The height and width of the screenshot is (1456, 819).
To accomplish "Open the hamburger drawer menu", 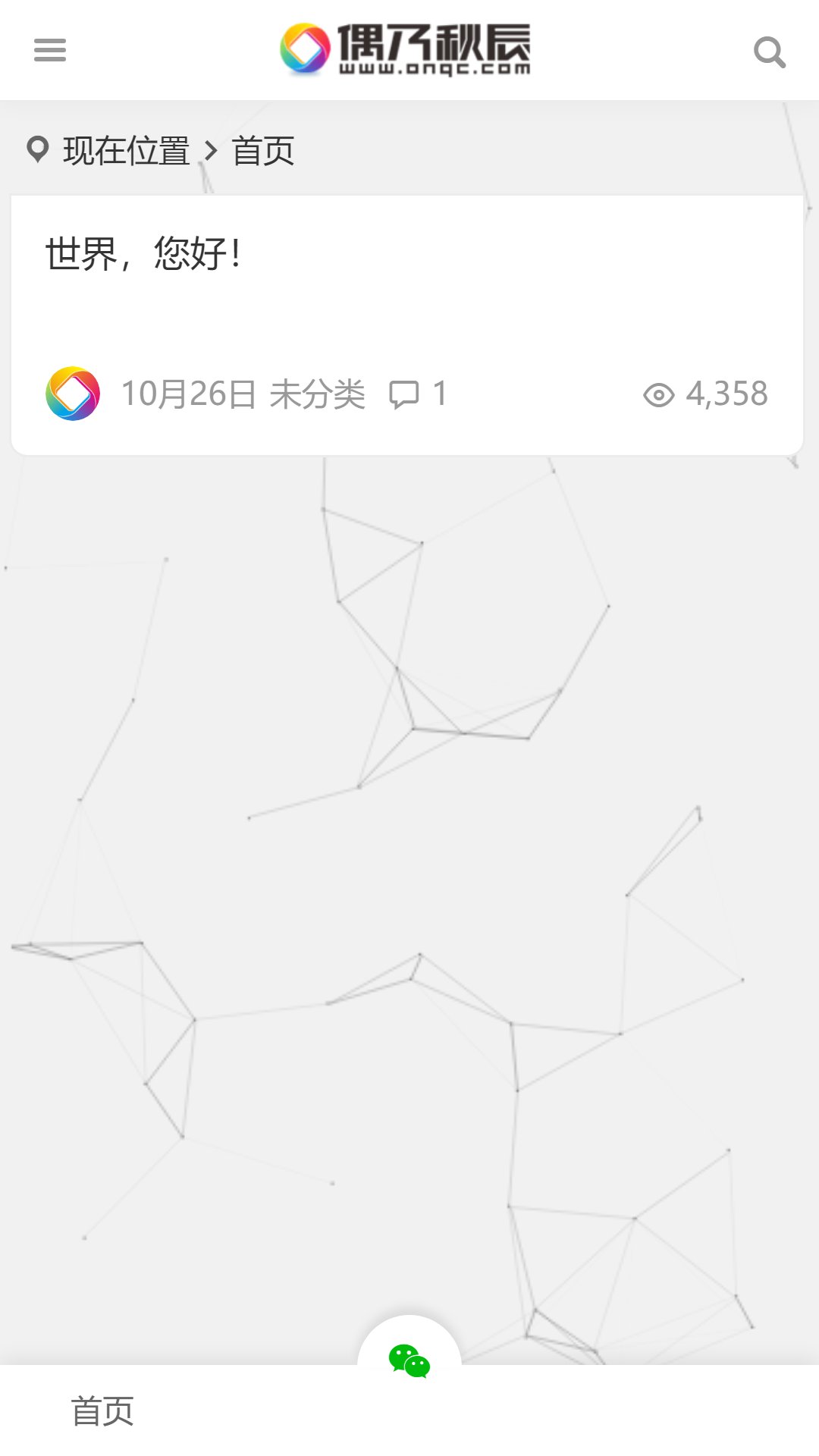I will (x=50, y=50).
